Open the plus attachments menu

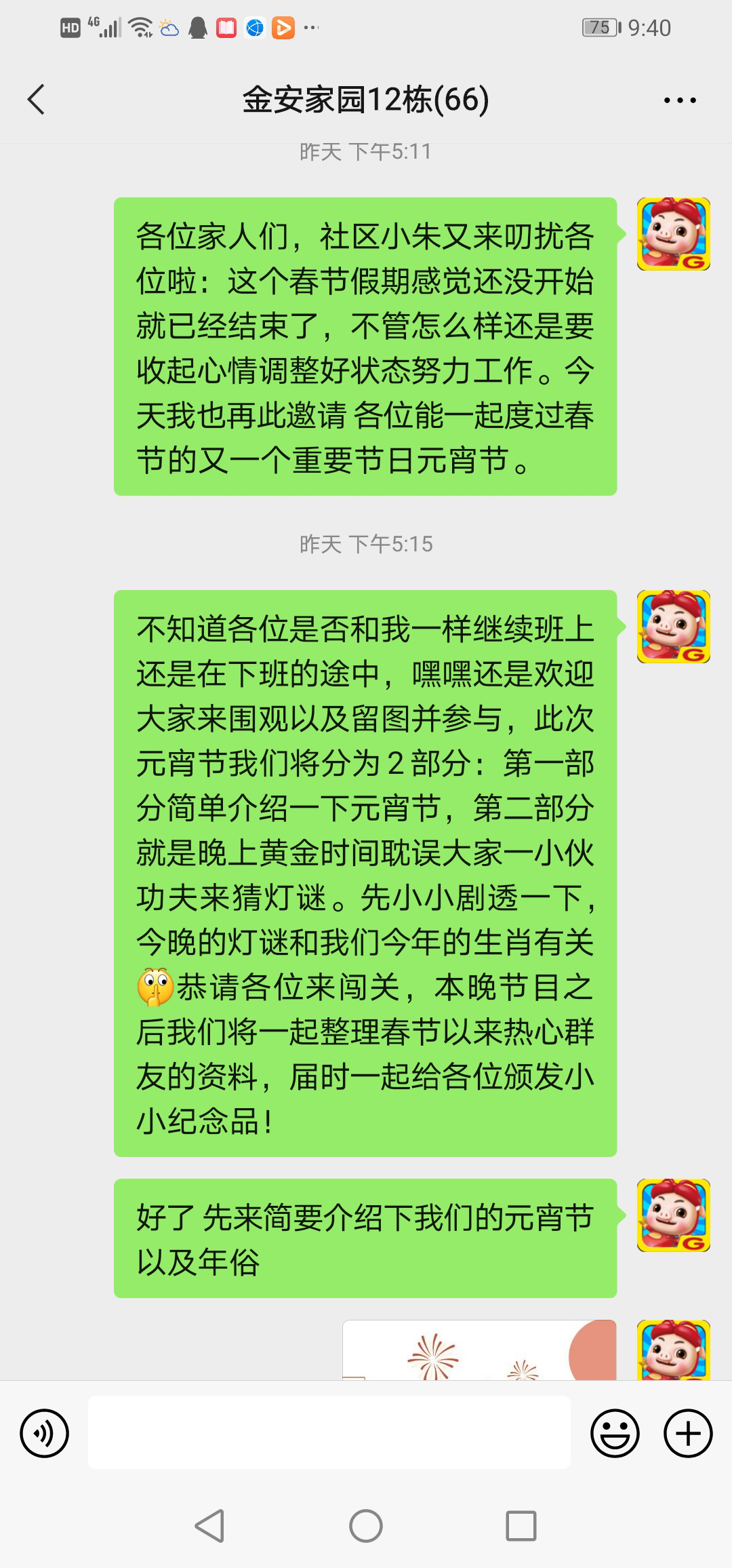click(x=687, y=1433)
